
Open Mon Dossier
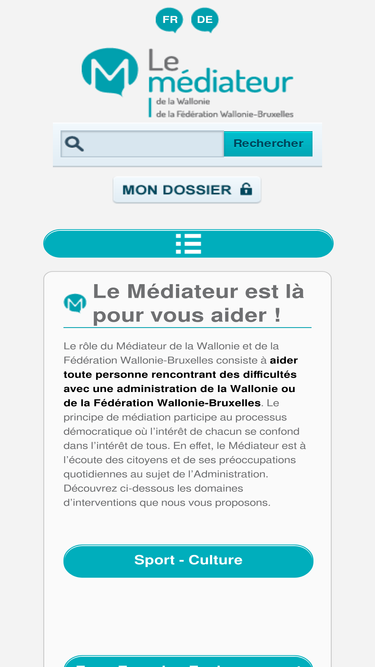[187, 190]
